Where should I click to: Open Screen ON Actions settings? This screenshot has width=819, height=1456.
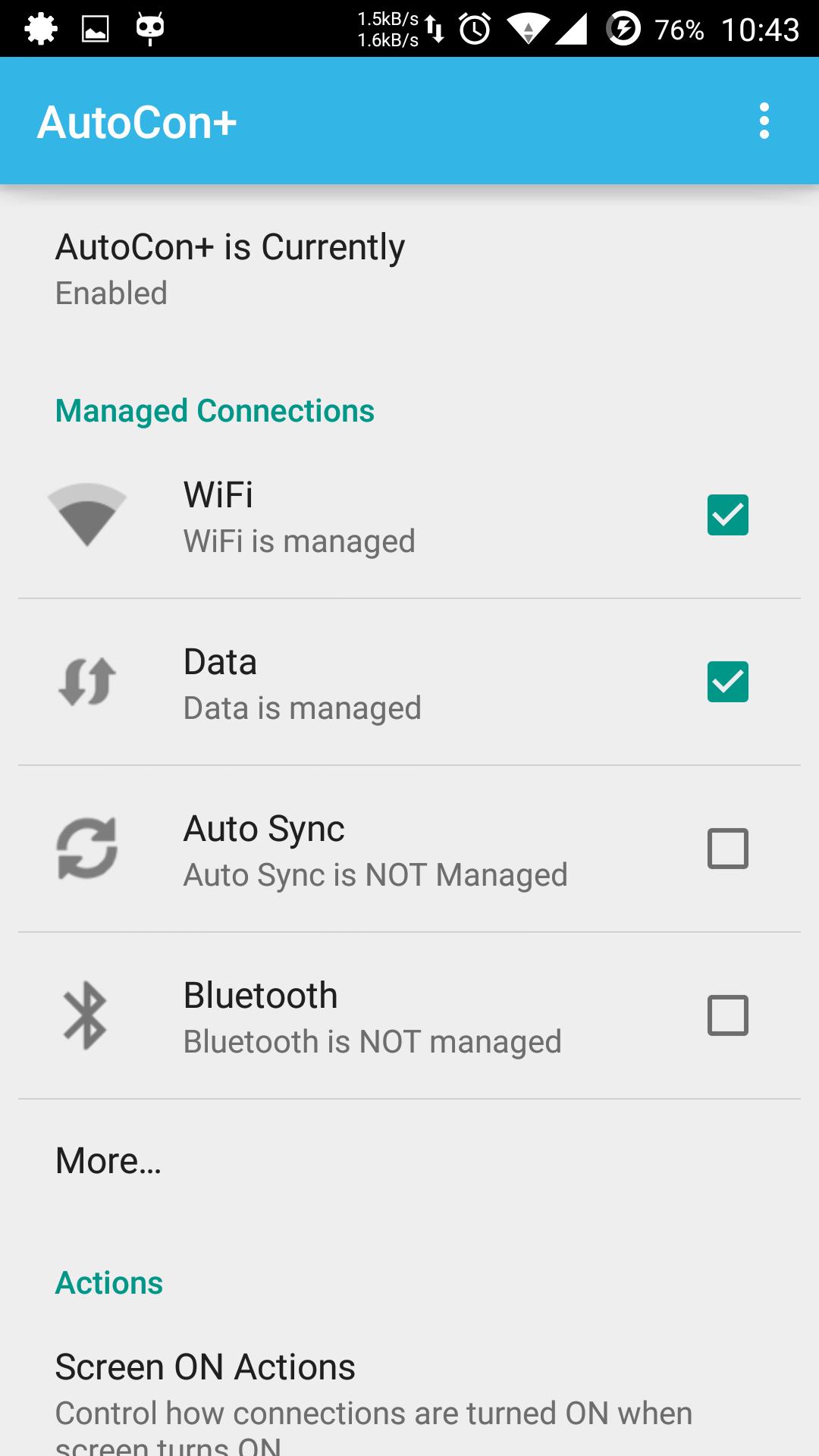(x=206, y=1367)
